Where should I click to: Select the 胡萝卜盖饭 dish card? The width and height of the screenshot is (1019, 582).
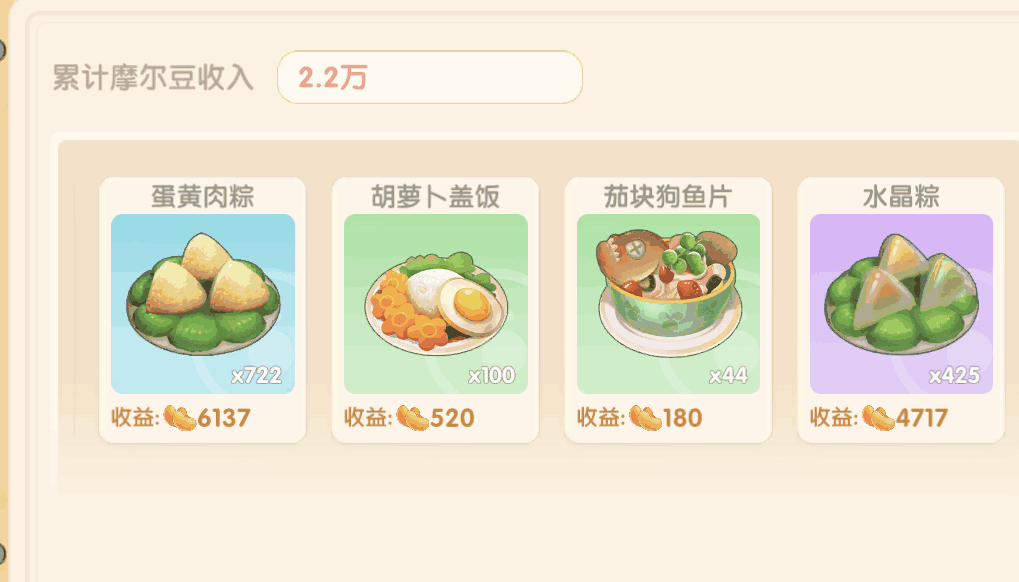[435, 305]
